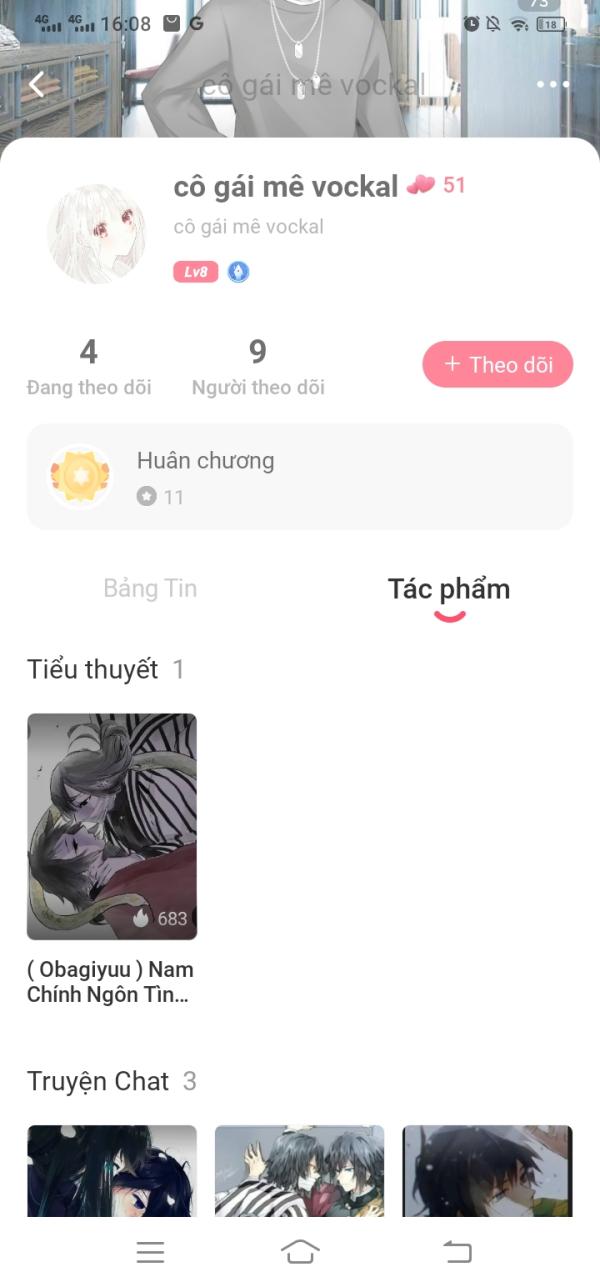Follow this user with Theo dõi button

(498, 364)
